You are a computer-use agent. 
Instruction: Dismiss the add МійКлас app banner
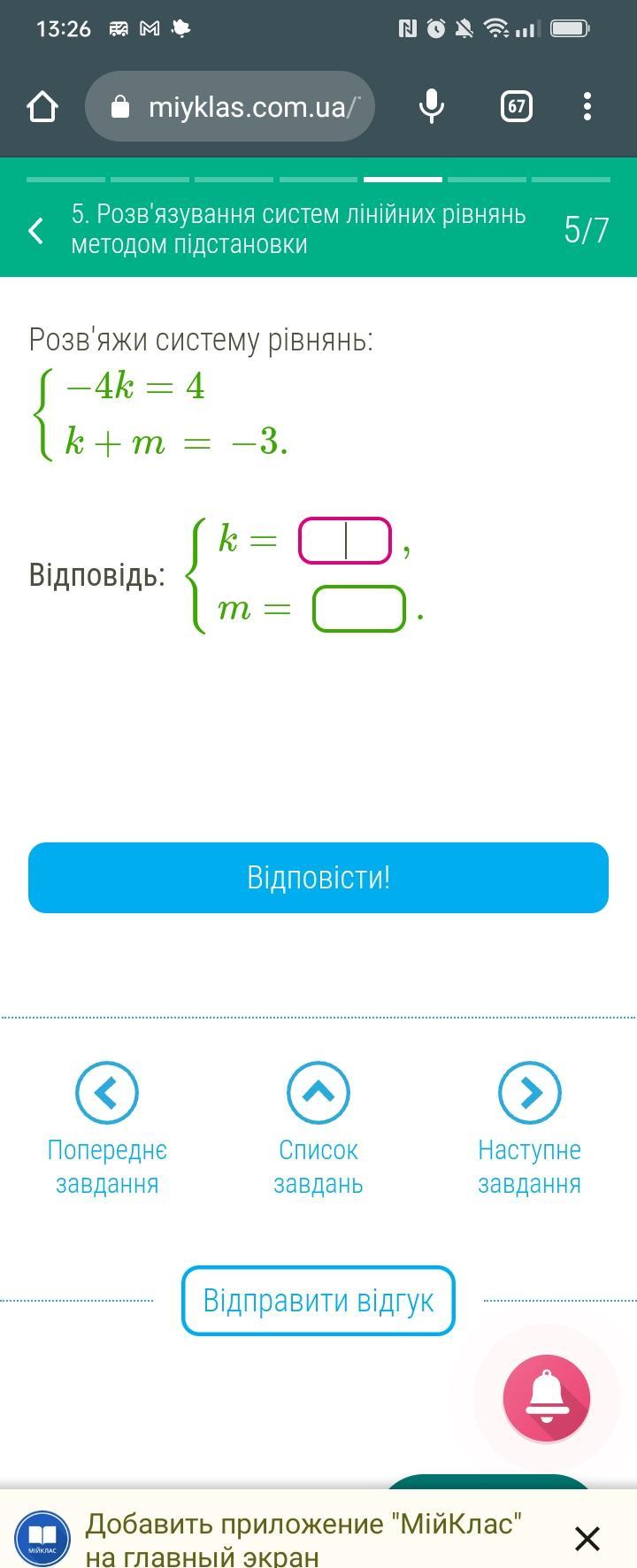587,1538
